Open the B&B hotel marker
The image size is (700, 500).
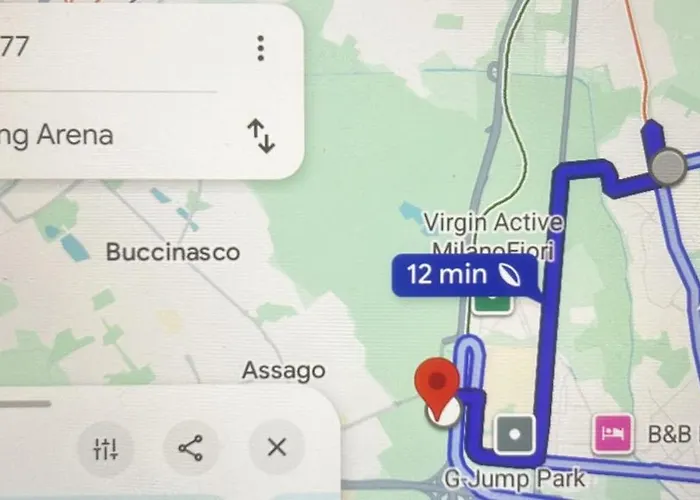(x=612, y=434)
